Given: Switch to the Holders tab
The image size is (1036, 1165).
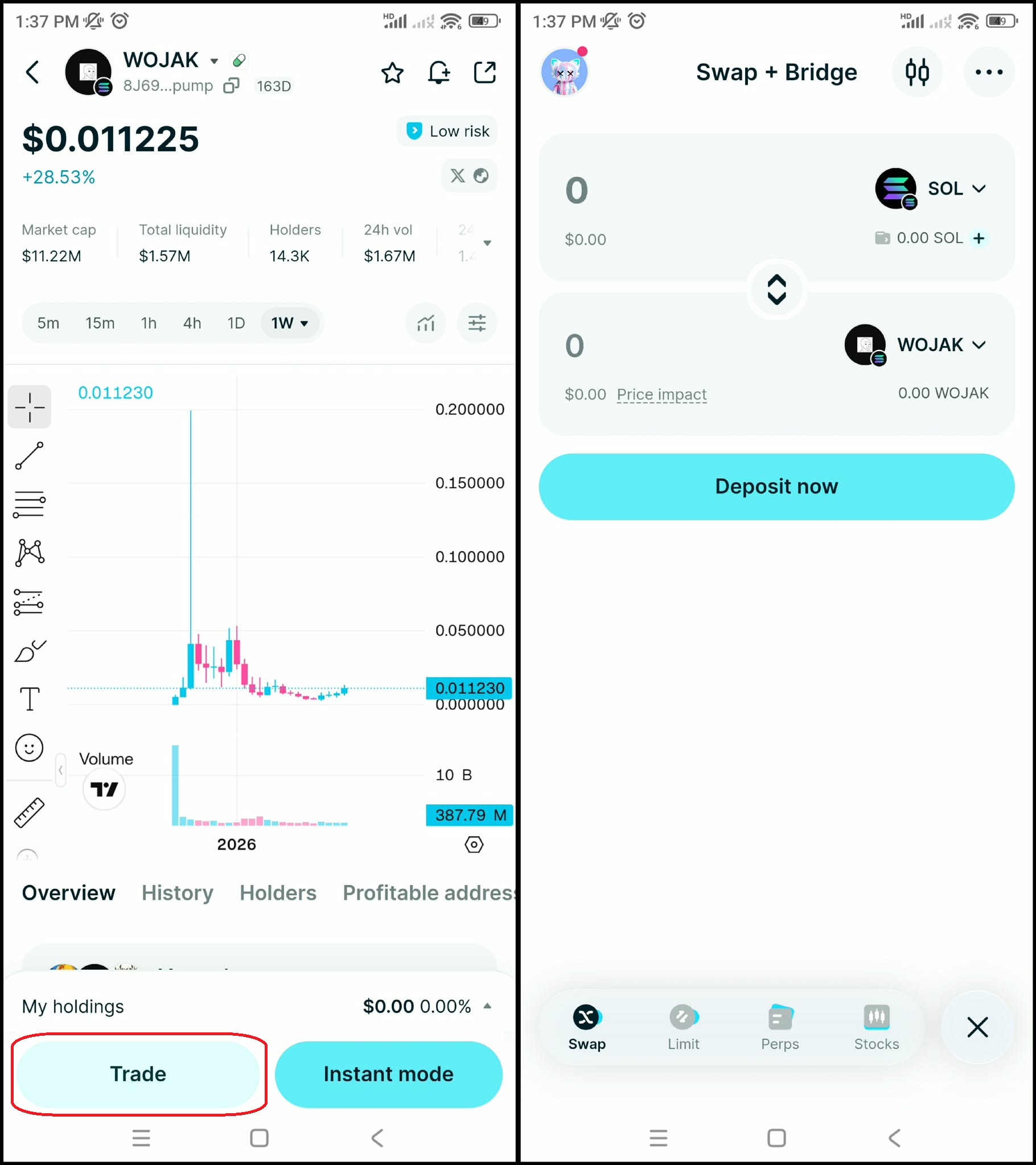Looking at the screenshot, I should coord(278,892).
